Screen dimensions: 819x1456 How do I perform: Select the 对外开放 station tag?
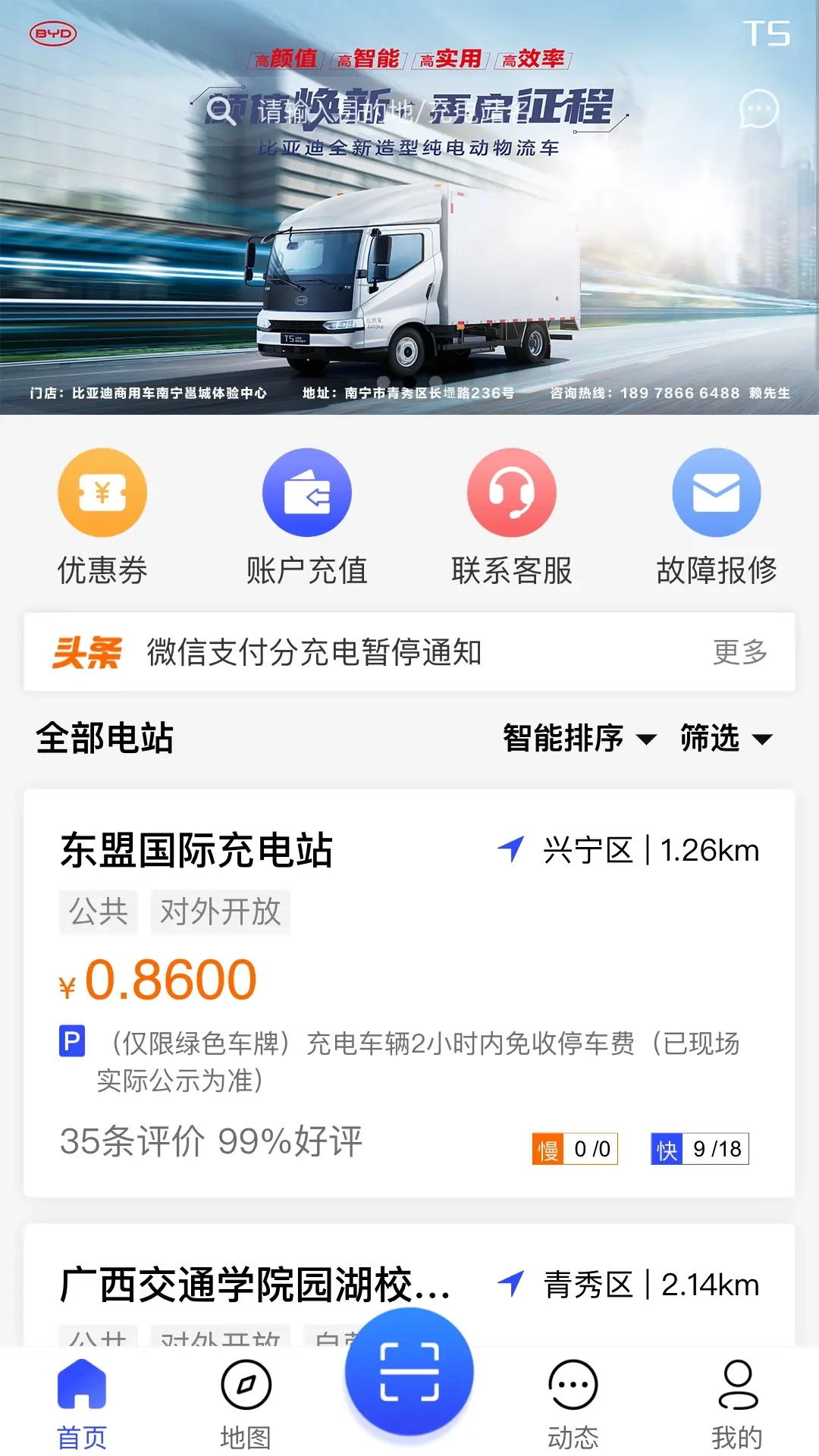pos(220,912)
